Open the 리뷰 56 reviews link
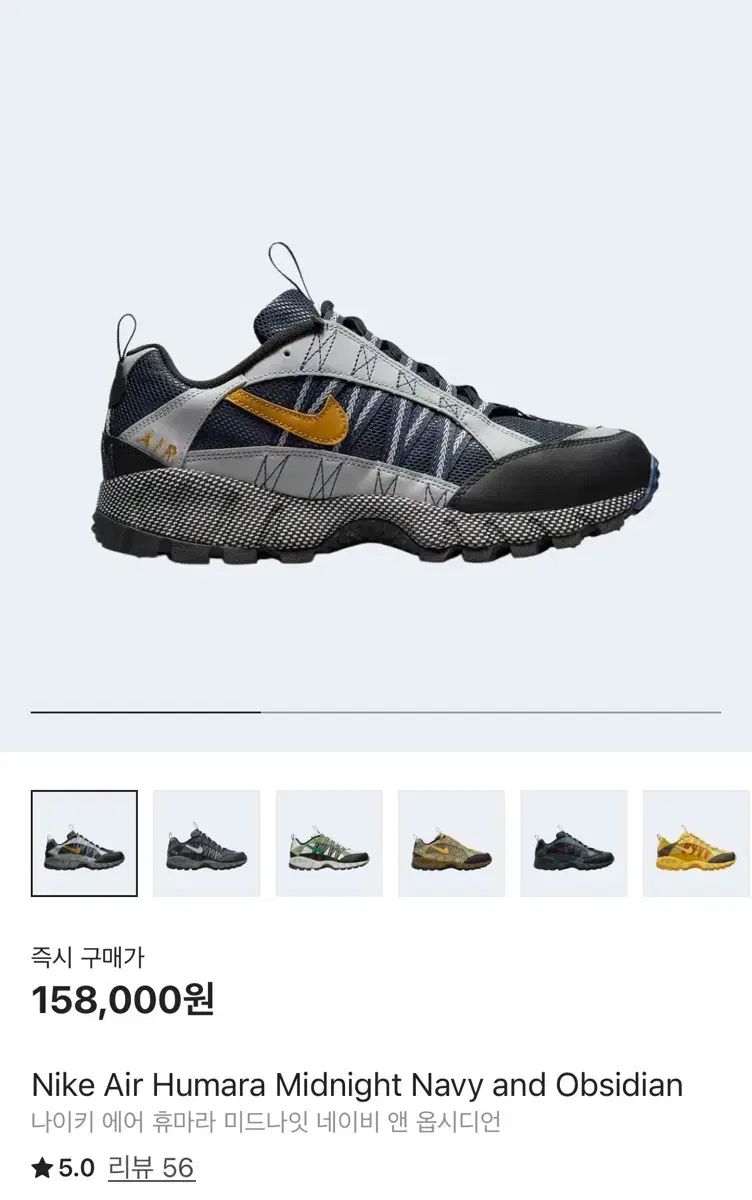Image resolution: width=752 pixels, height=1200 pixels. pos(151,1167)
